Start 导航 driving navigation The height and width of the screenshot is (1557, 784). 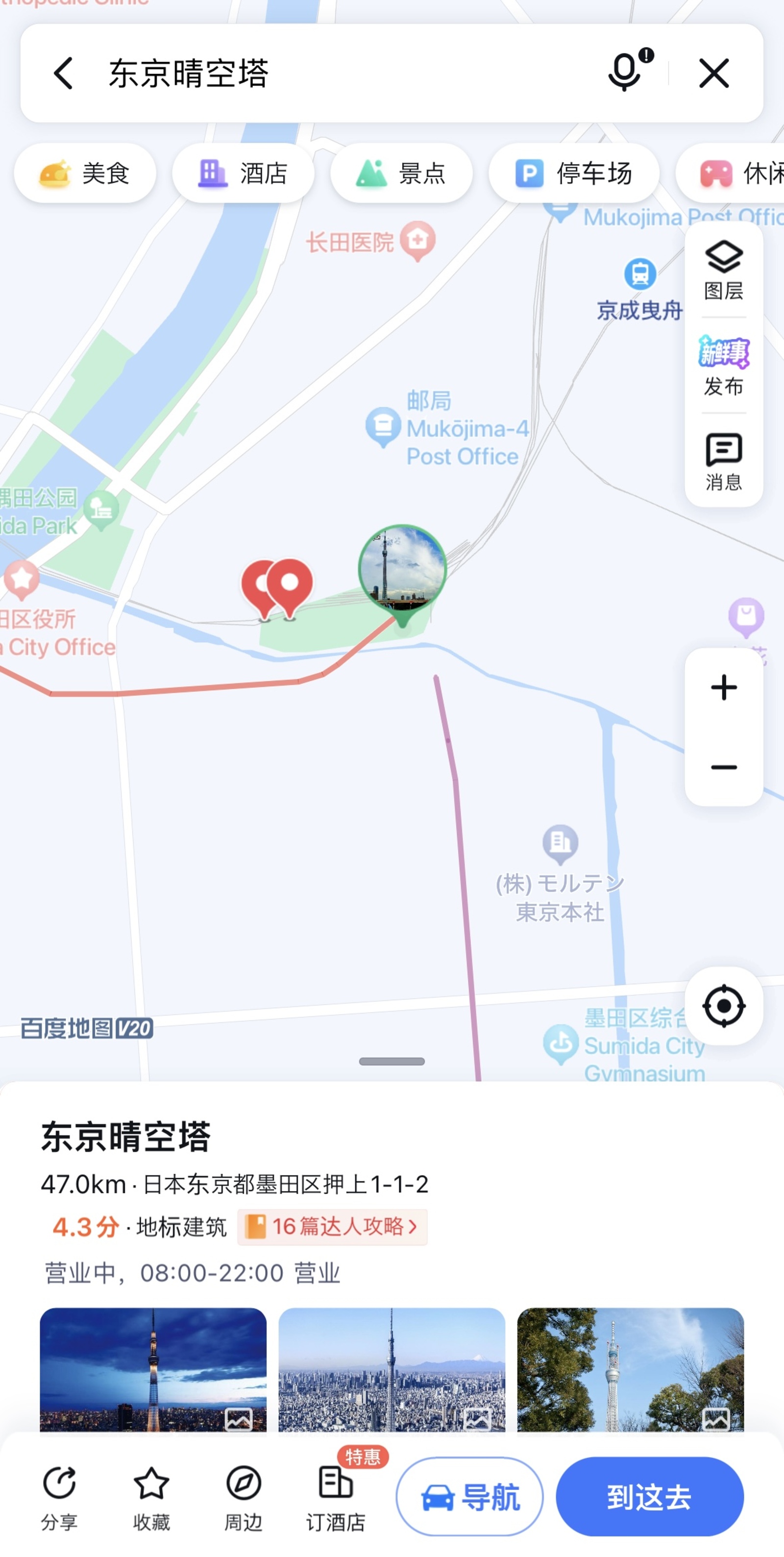point(470,1497)
